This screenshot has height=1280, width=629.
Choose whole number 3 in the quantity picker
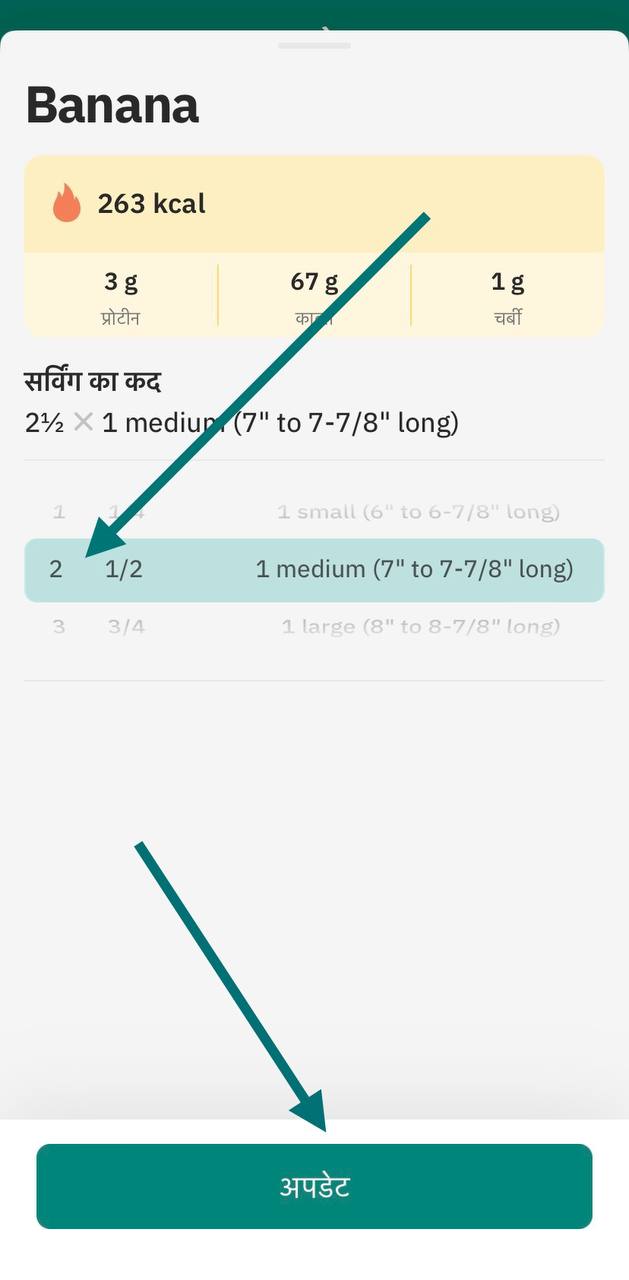pos(58,627)
